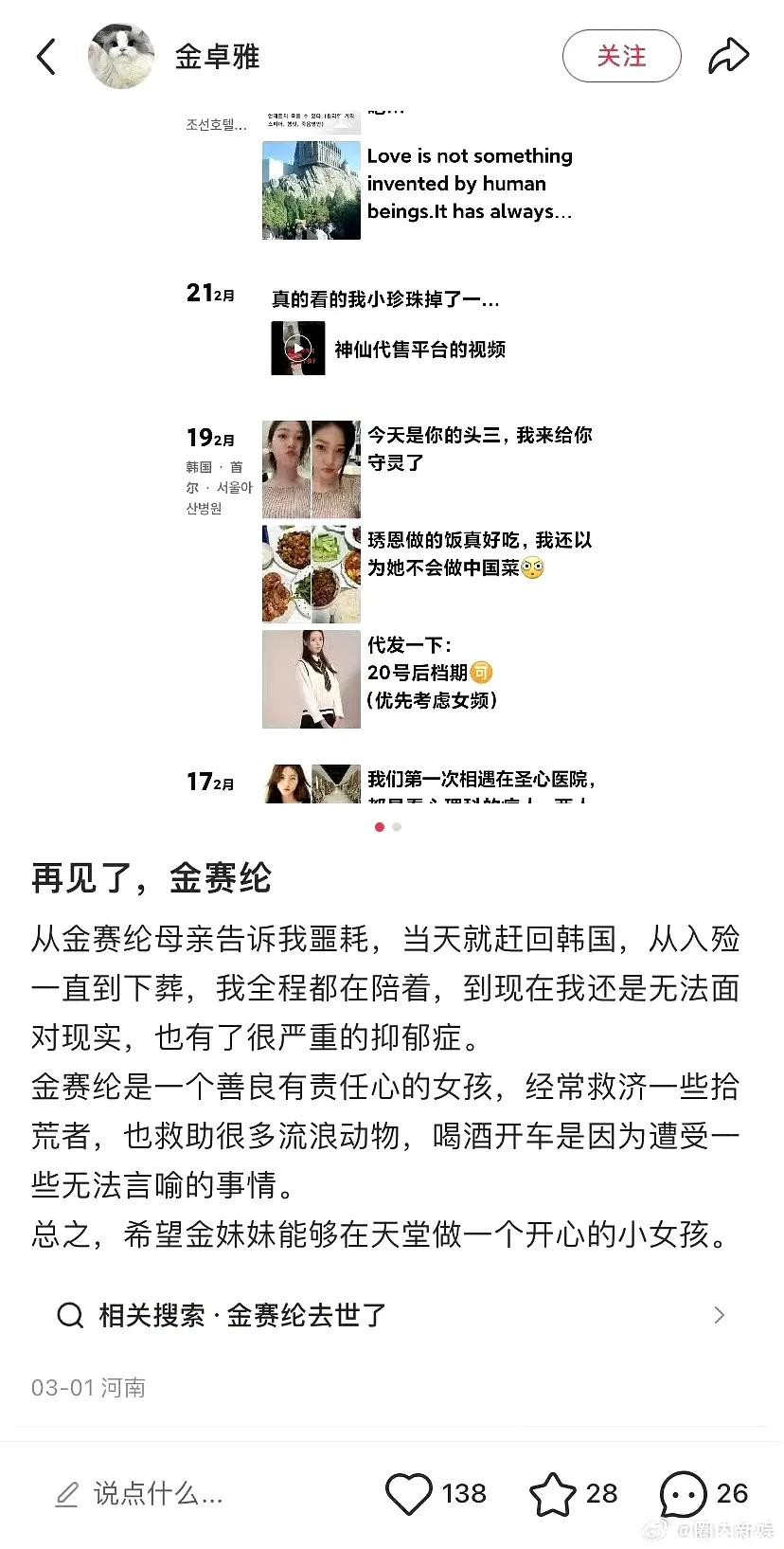This screenshot has width=784, height=1549.
Task: Follow the author with the 关注 button
Action: pos(621,57)
